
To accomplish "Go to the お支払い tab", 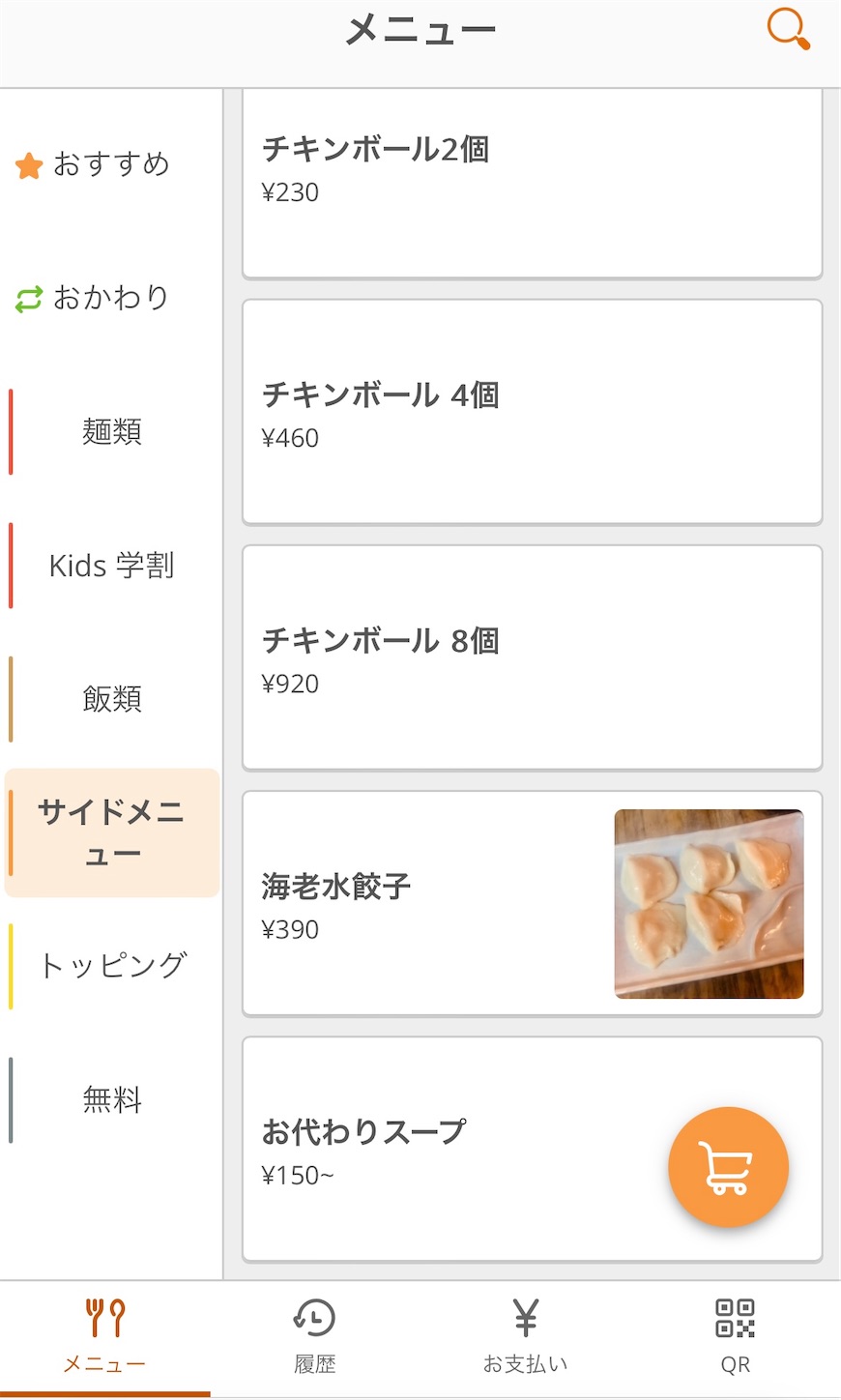I will [525, 1339].
